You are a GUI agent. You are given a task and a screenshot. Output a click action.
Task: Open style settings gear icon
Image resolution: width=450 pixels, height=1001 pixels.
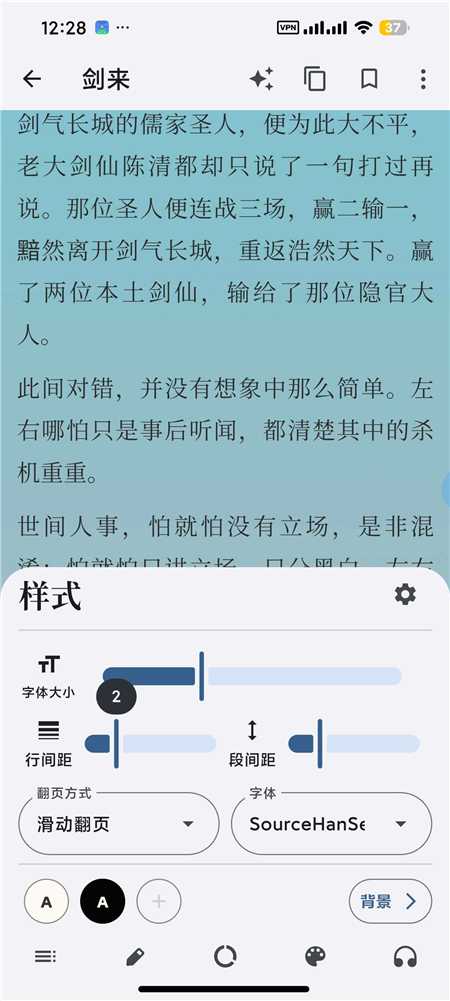405,595
